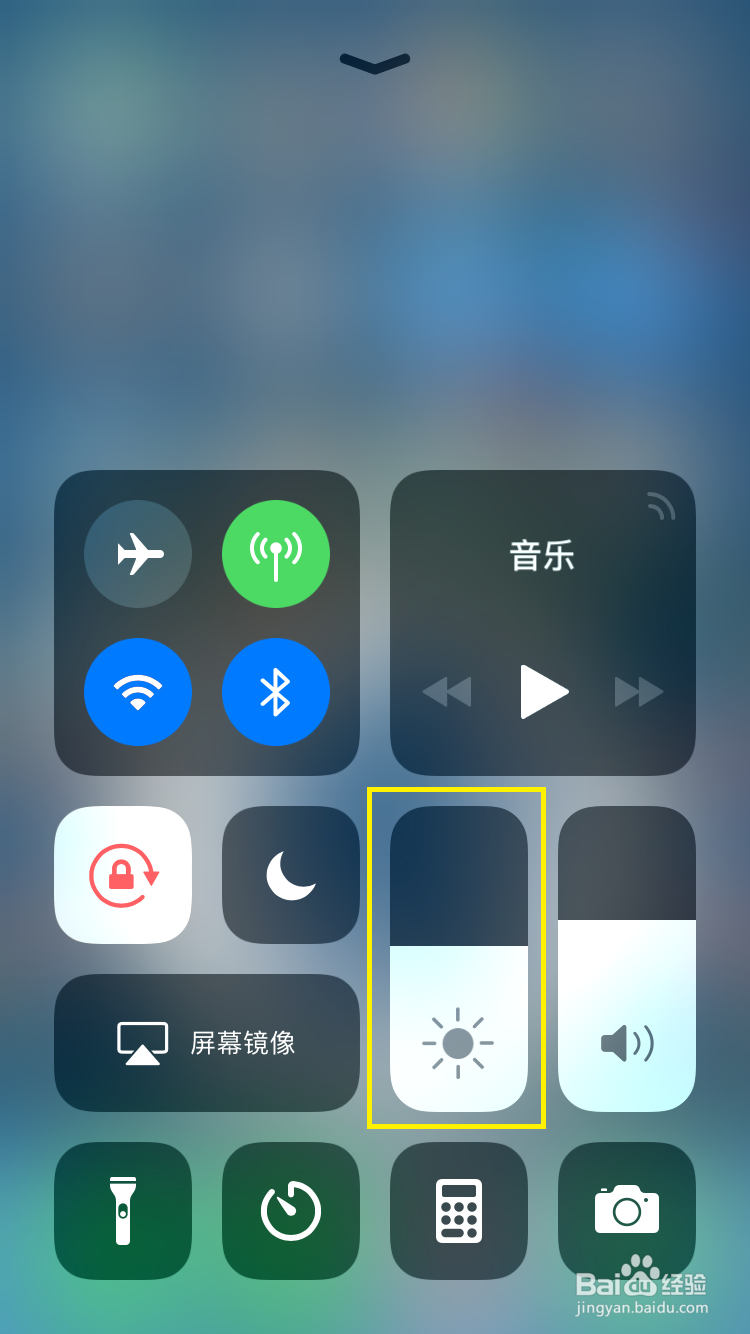The image size is (750, 1334).
Task: Open the Flashlight
Action: point(122,1210)
